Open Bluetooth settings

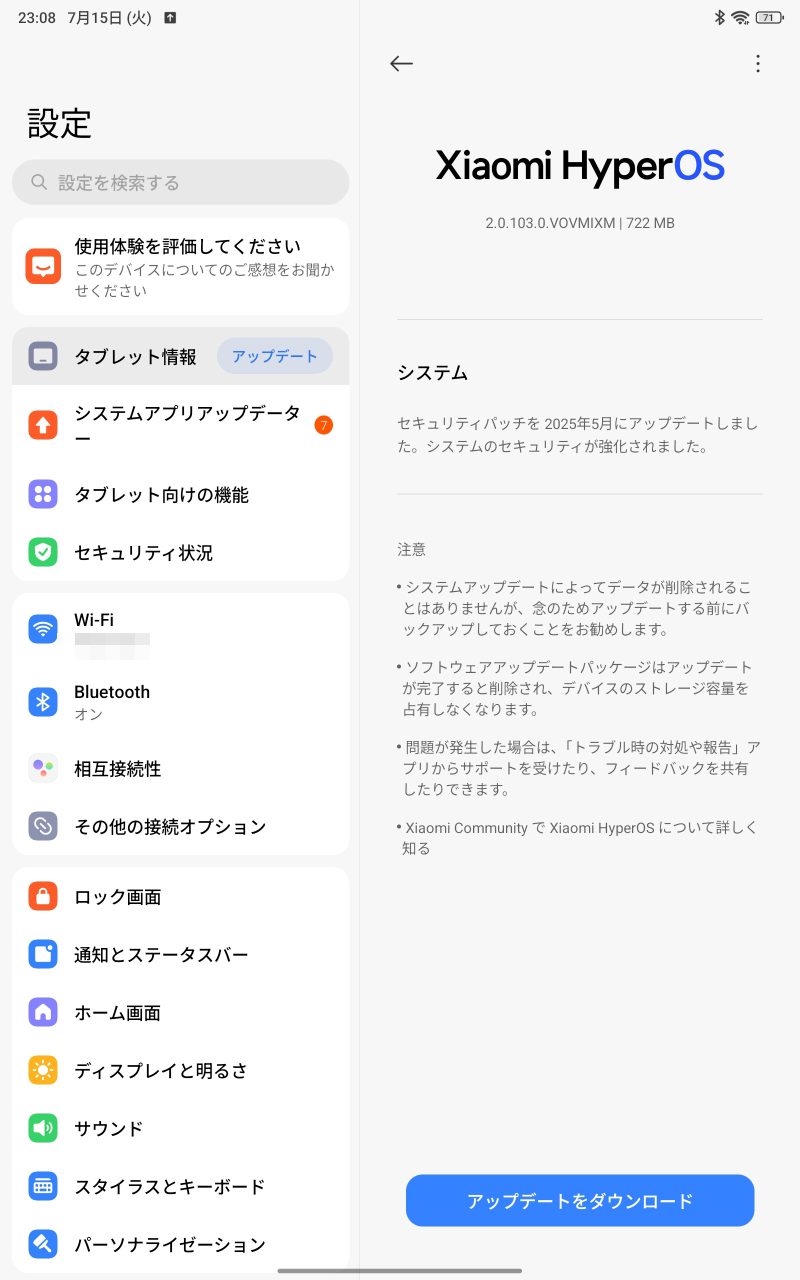[181, 702]
